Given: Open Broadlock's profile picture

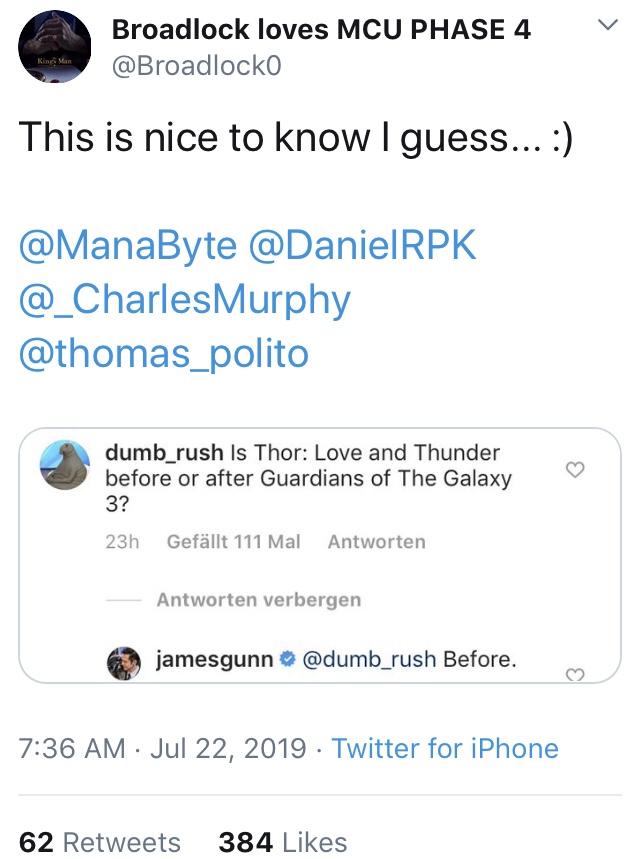Looking at the screenshot, I should tap(55, 49).
